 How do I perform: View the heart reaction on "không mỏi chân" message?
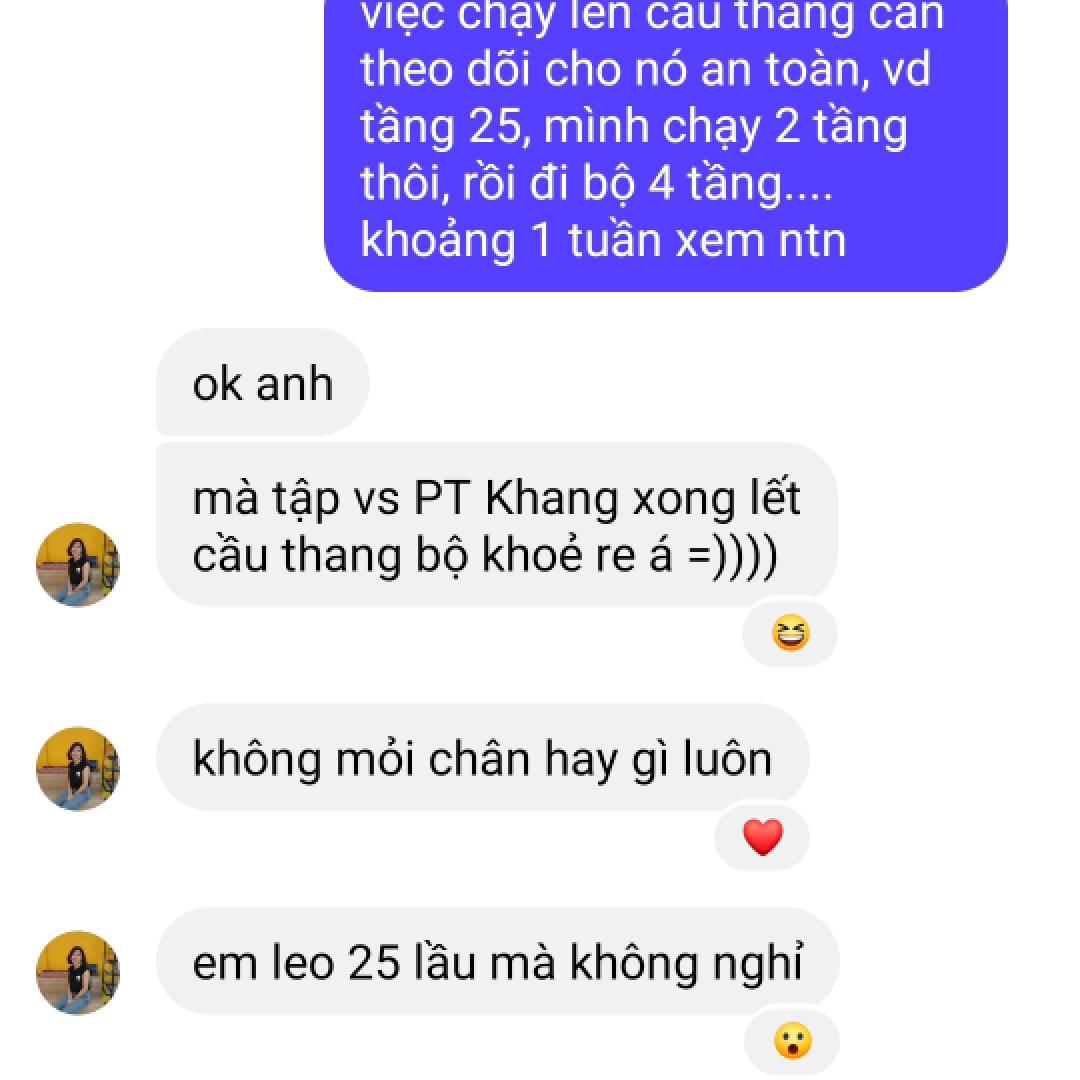pos(762,837)
